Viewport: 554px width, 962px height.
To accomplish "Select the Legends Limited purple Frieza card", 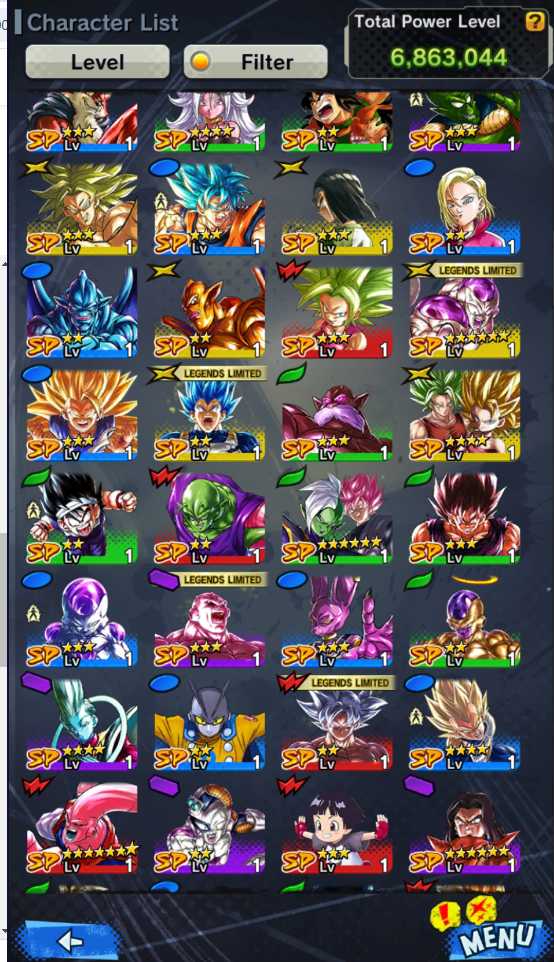I will click(x=464, y=312).
